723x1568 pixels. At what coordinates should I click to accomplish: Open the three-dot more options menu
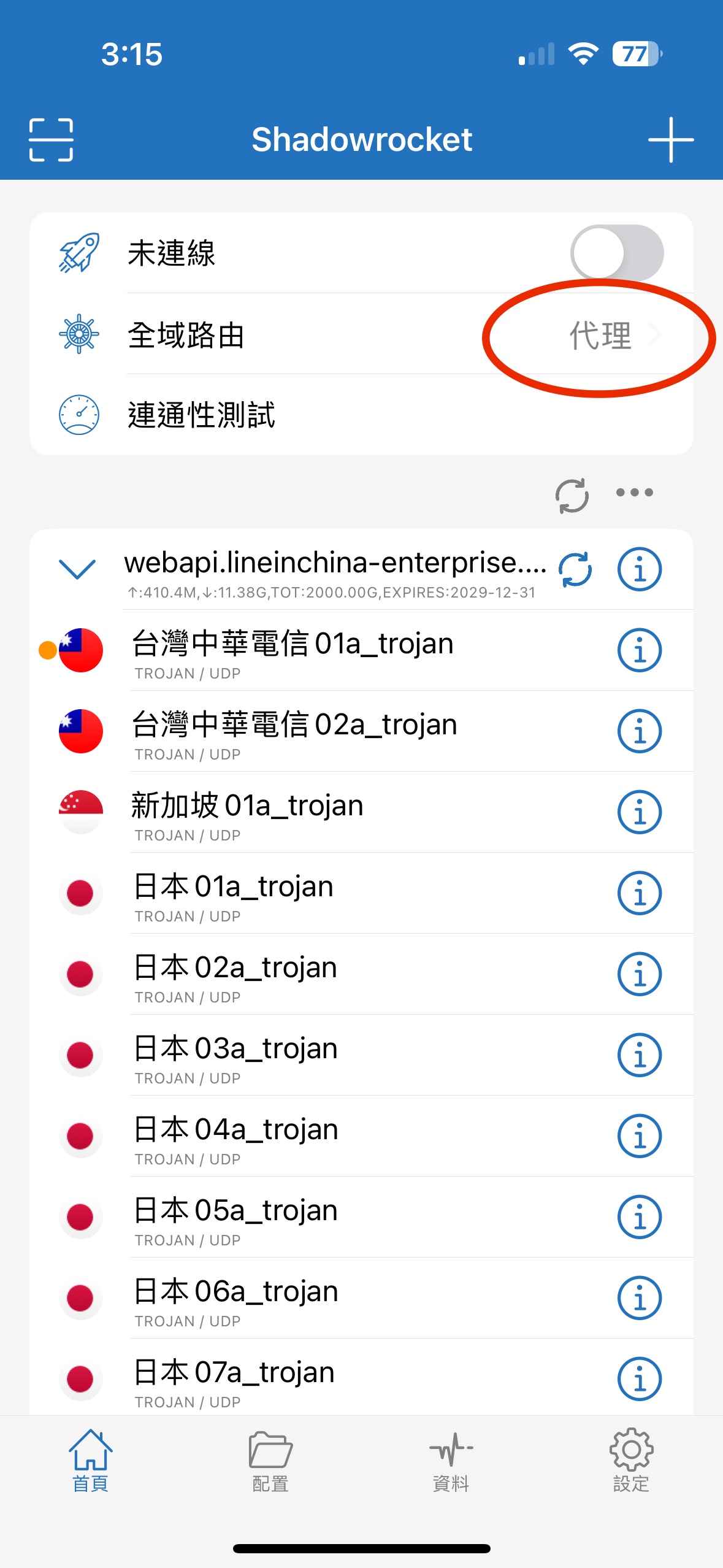[x=634, y=492]
